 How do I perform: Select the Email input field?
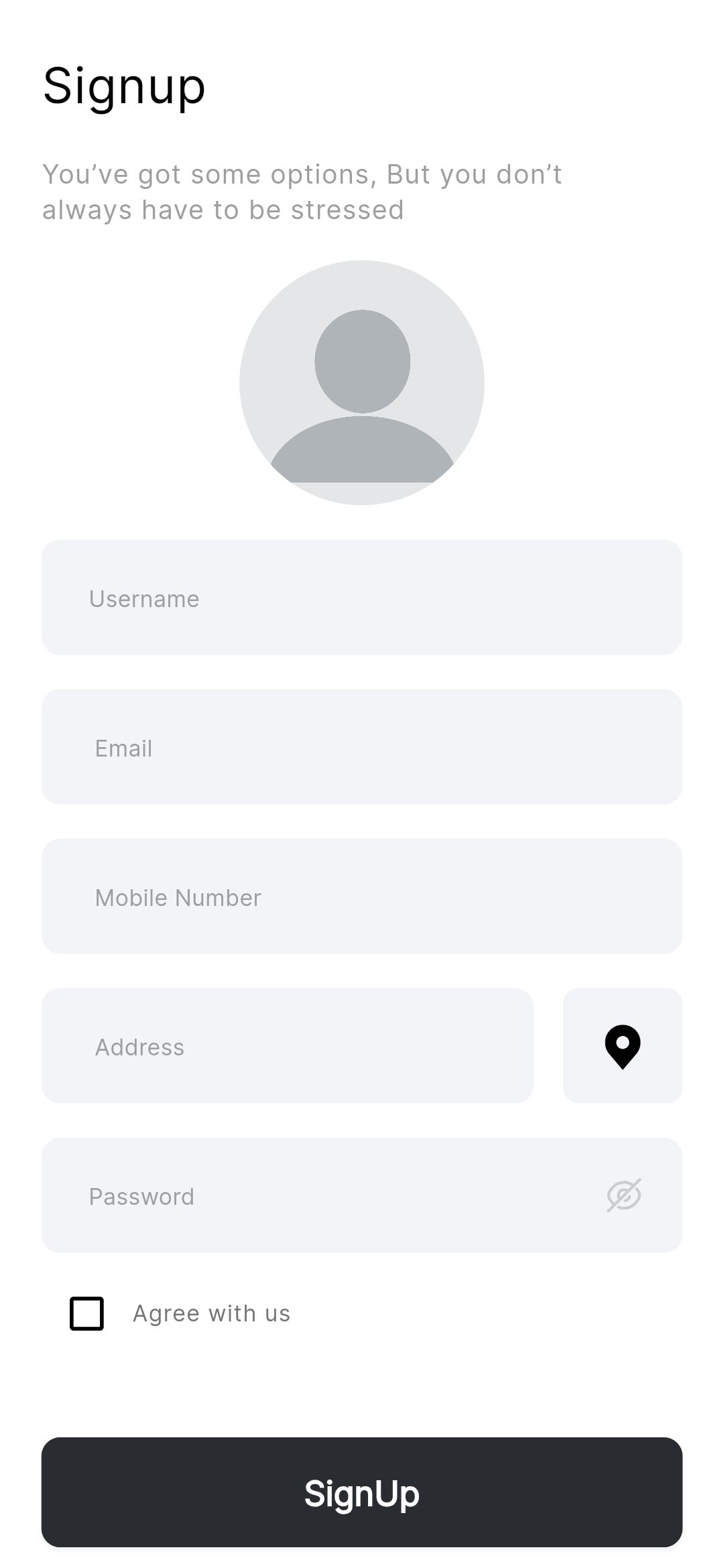(x=362, y=747)
